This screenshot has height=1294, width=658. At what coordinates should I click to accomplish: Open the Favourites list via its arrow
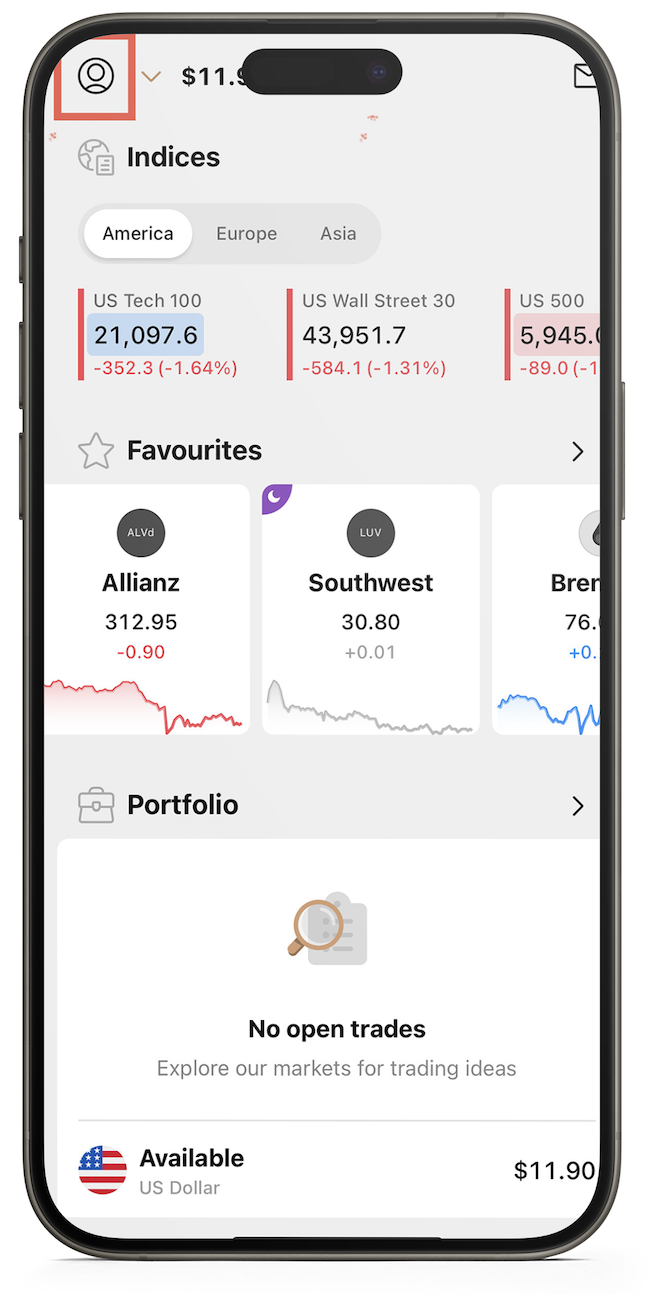(577, 452)
